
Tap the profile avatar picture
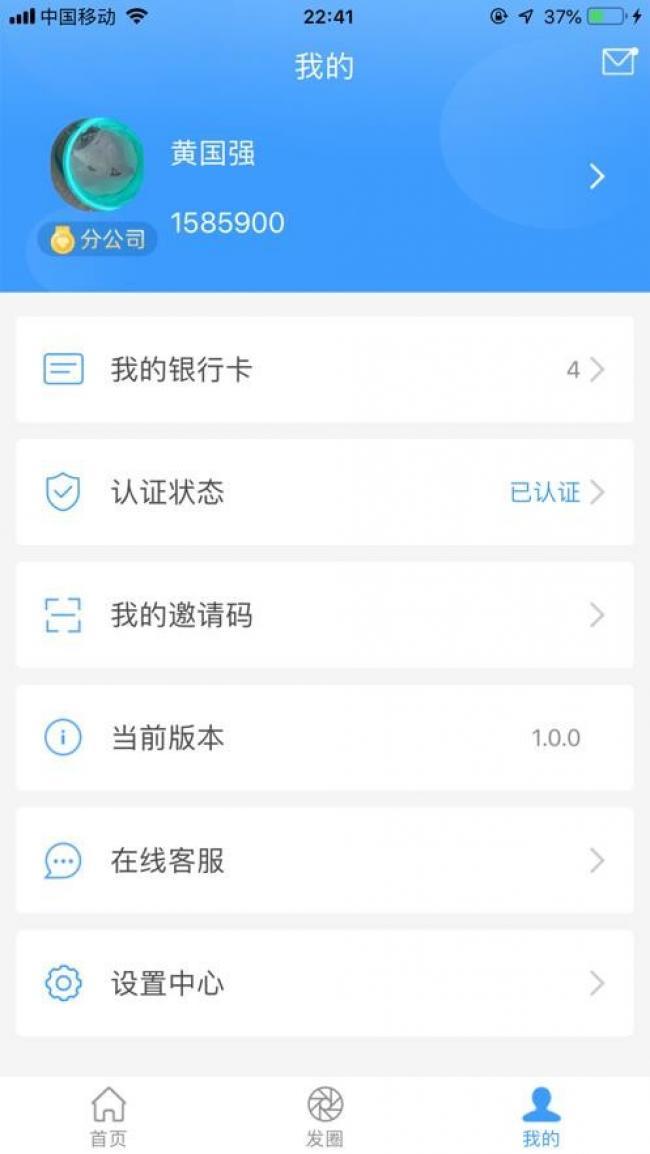point(97,165)
